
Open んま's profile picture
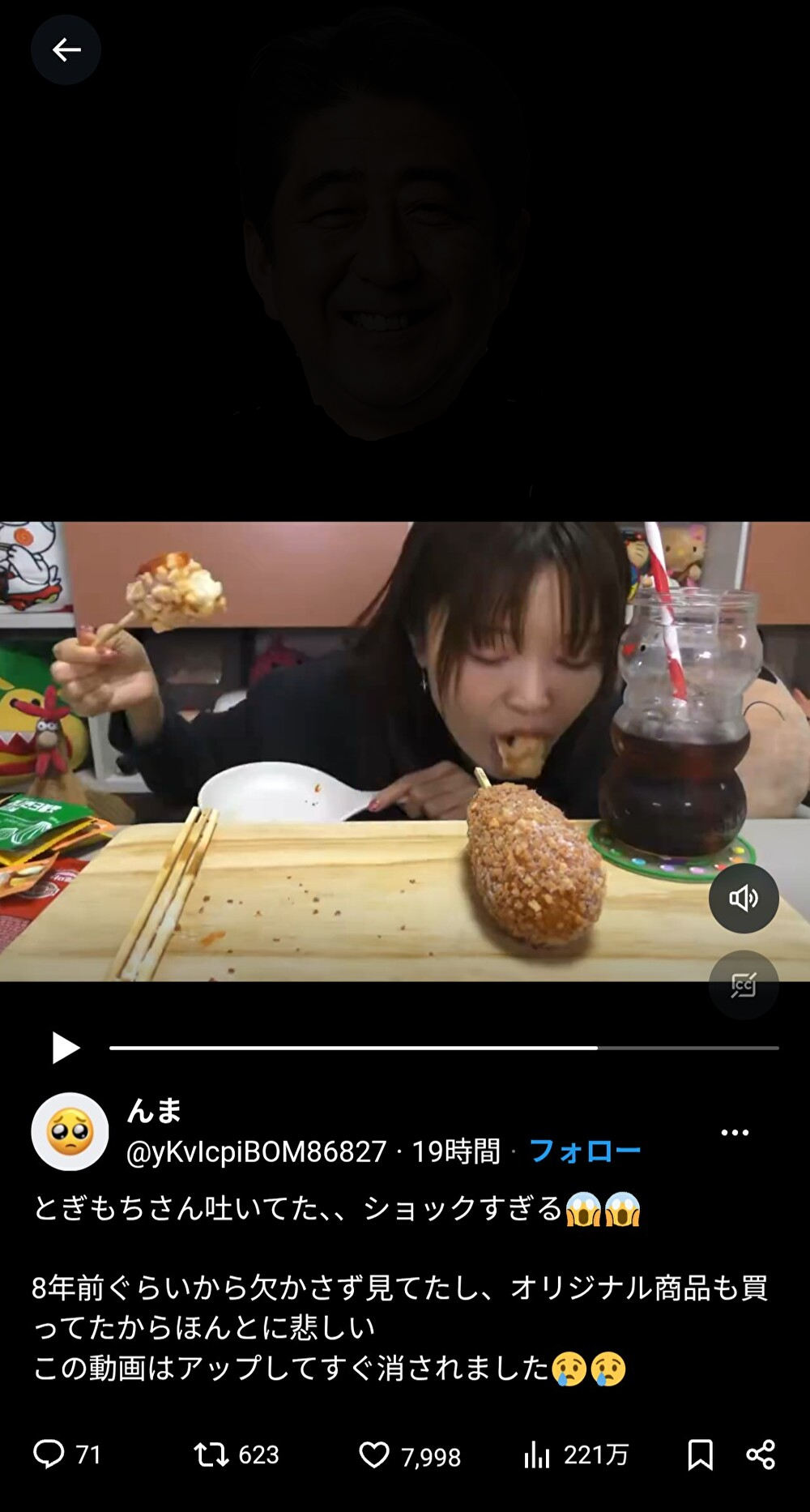tap(70, 1132)
